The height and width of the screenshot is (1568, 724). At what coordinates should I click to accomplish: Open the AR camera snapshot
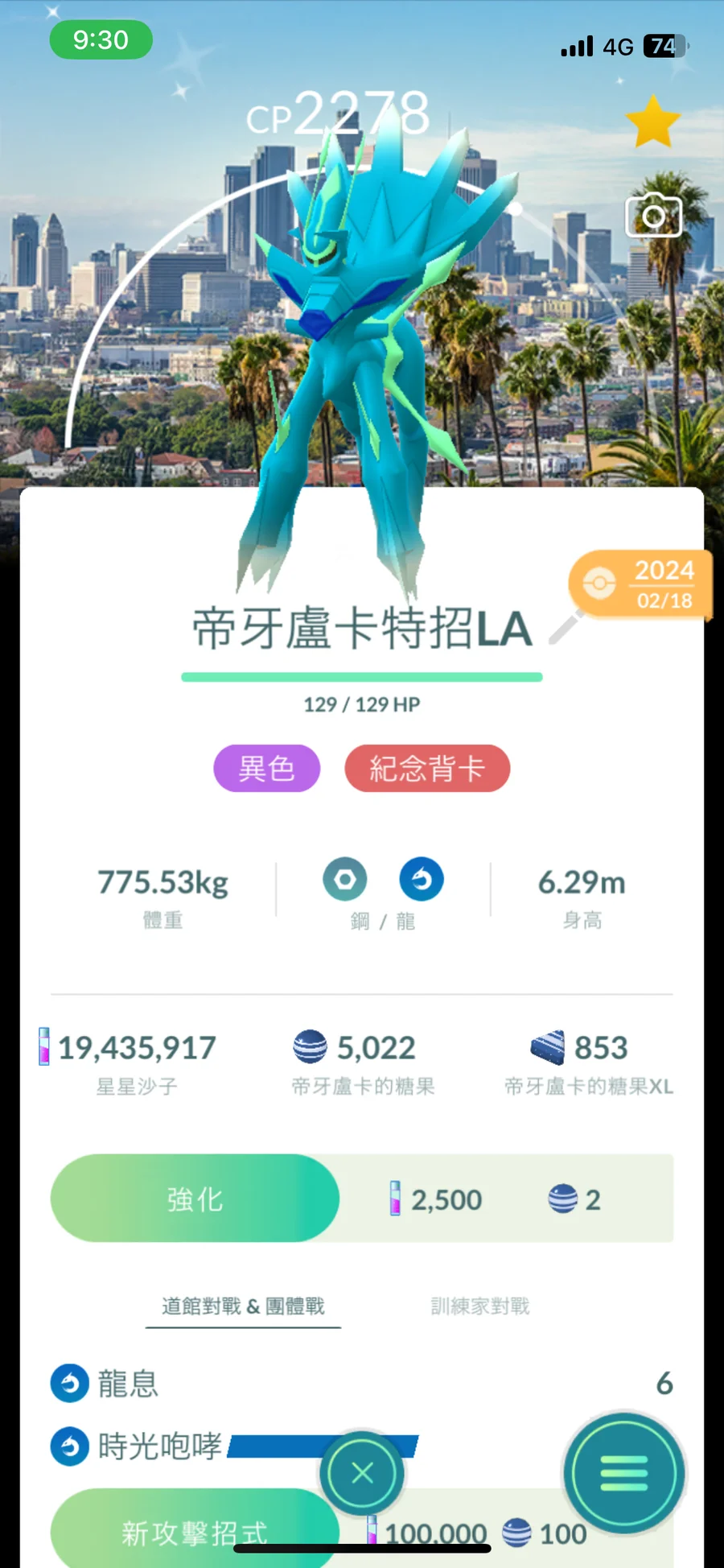pos(653,215)
